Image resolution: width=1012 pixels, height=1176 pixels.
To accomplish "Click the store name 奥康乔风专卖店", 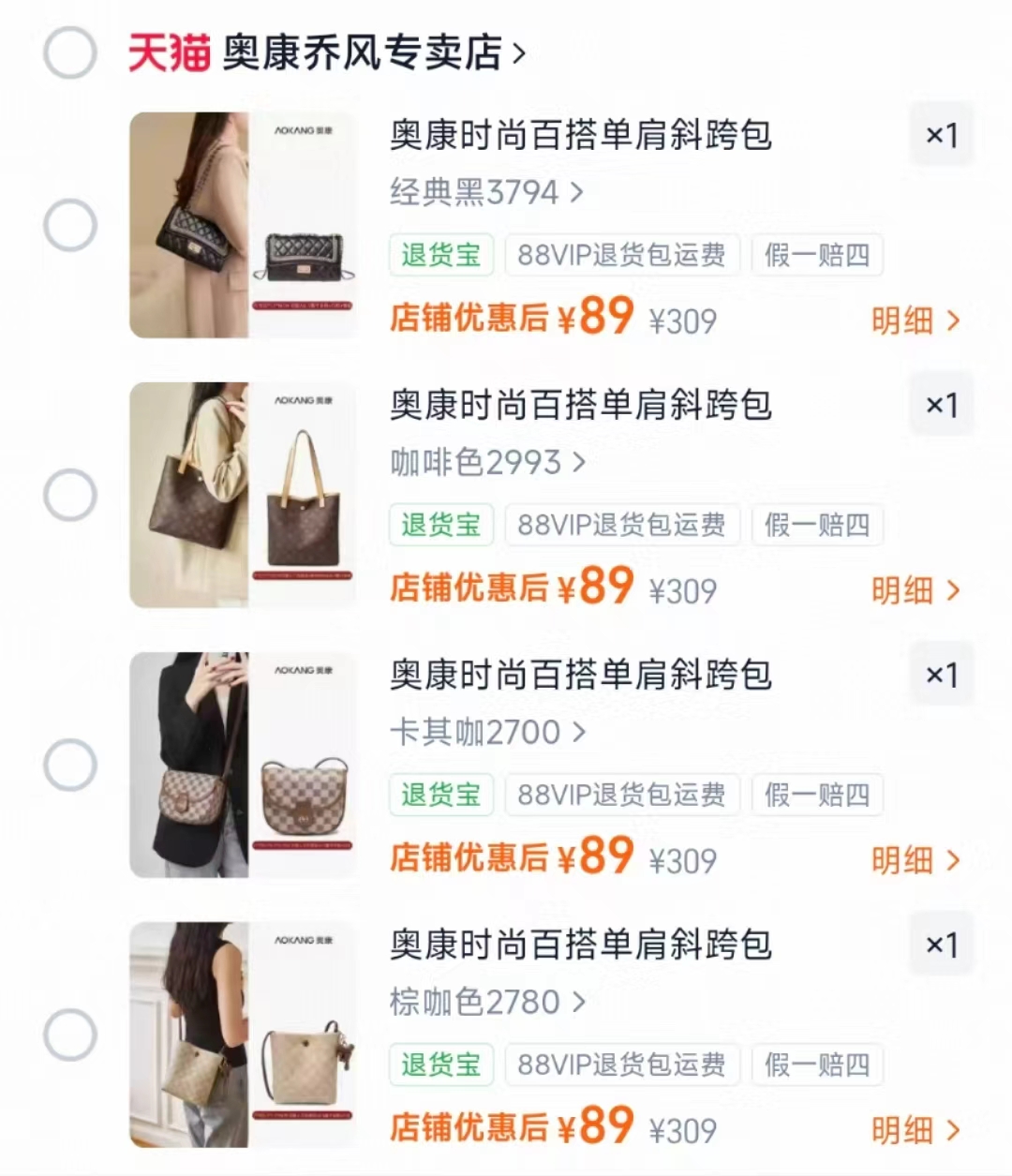I will click(x=361, y=53).
